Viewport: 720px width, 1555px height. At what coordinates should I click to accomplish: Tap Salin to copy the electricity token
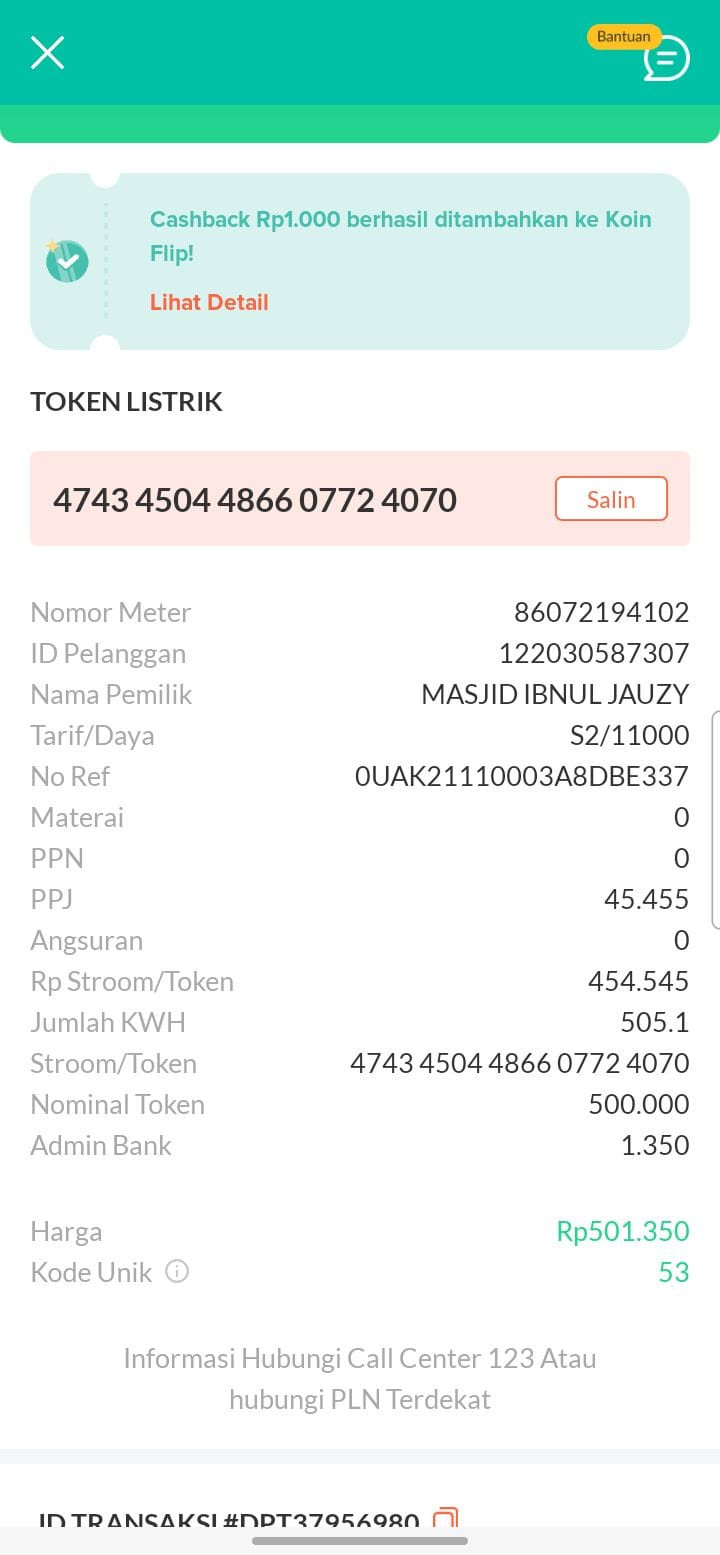click(x=611, y=499)
